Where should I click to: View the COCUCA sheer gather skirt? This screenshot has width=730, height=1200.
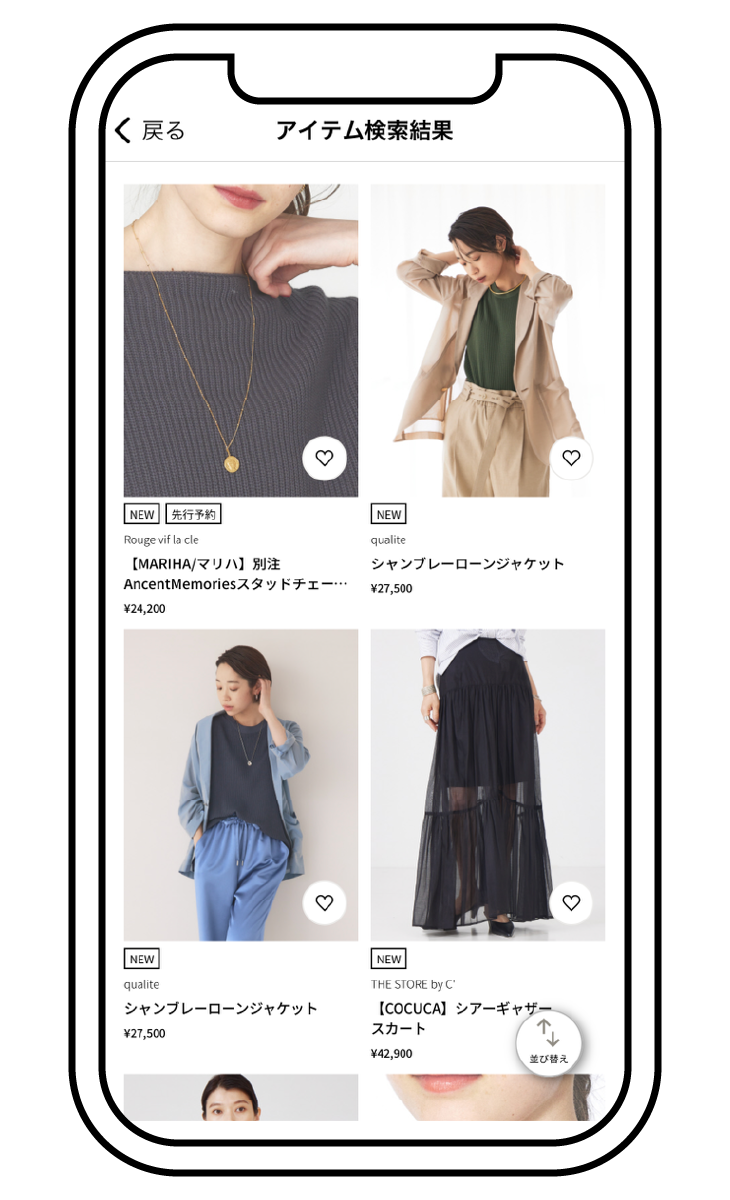[487, 785]
